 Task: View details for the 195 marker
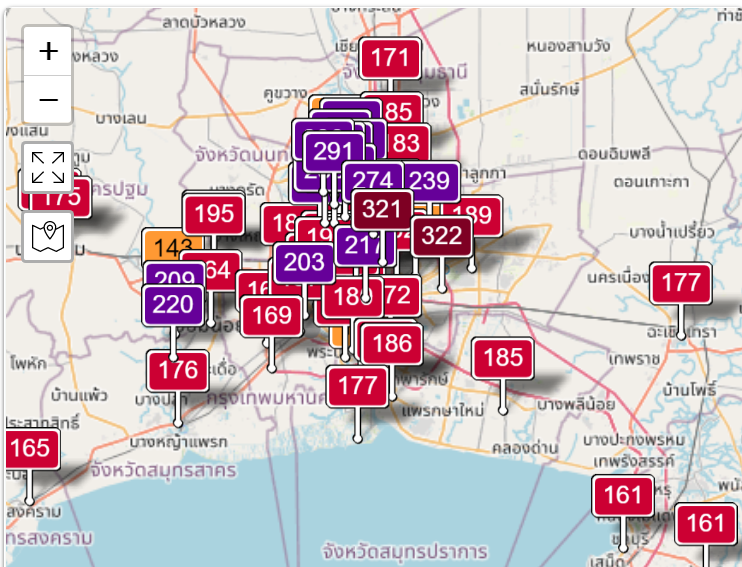(213, 213)
